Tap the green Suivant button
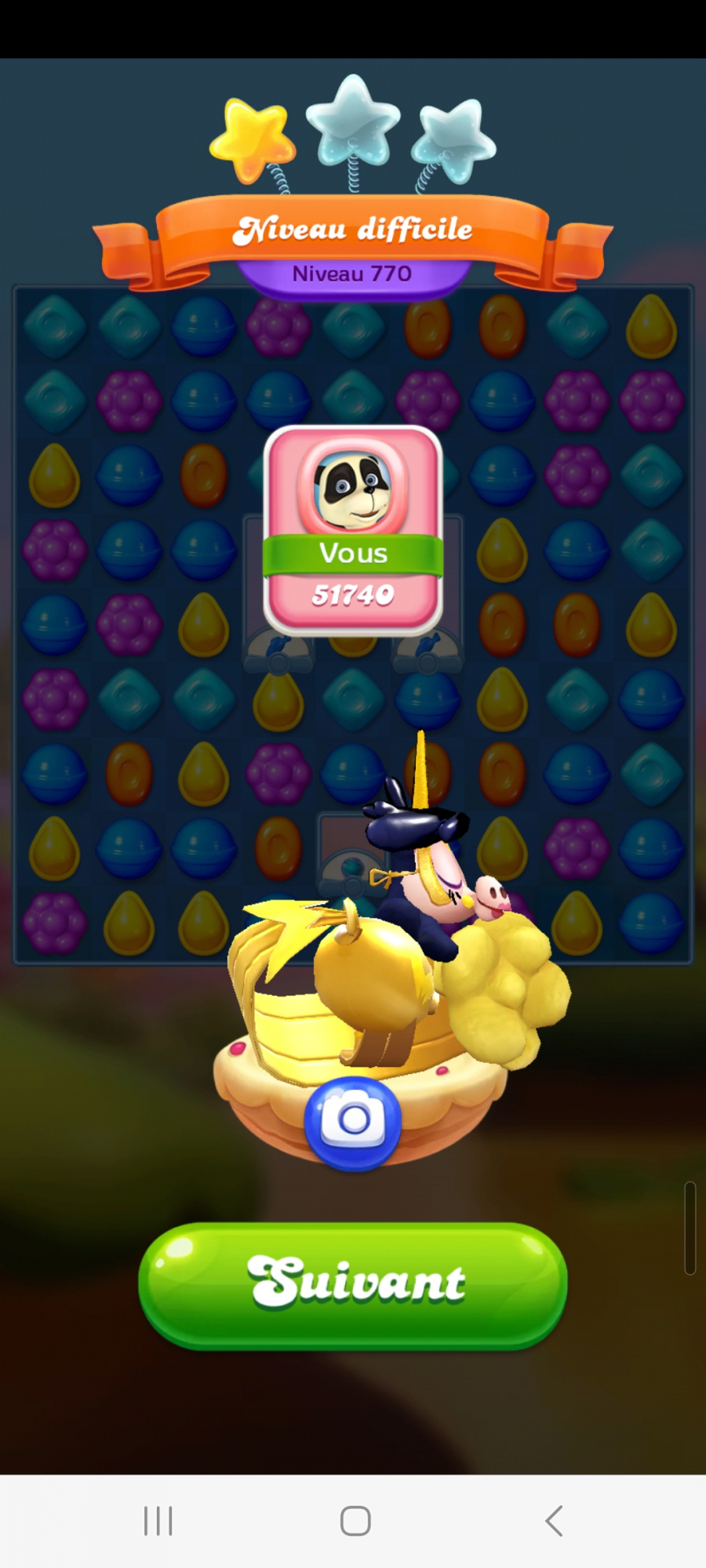The width and height of the screenshot is (706, 1568). 353,1284
